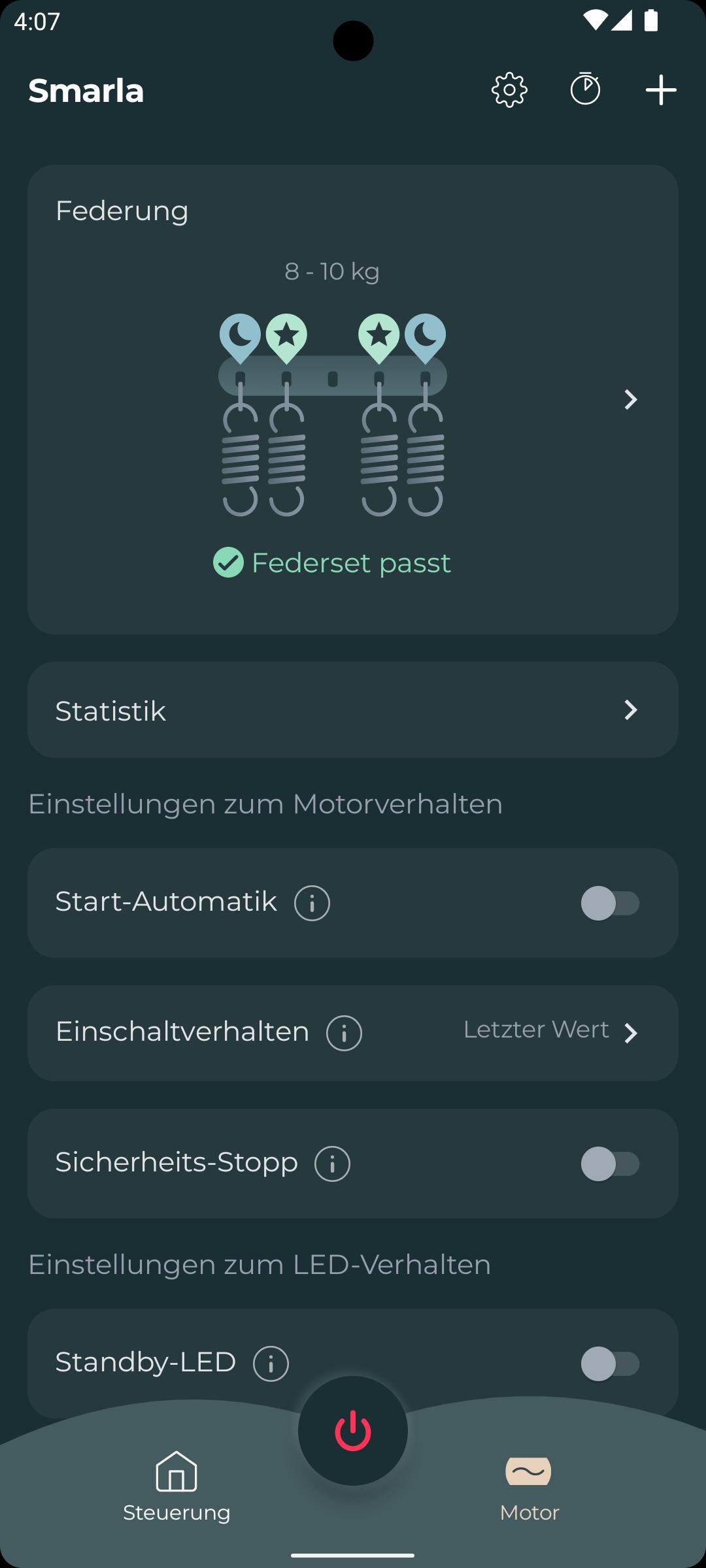Enable the Start-Automatik switch
Image resolution: width=706 pixels, height=1568 pixels.
pos(610,903)
